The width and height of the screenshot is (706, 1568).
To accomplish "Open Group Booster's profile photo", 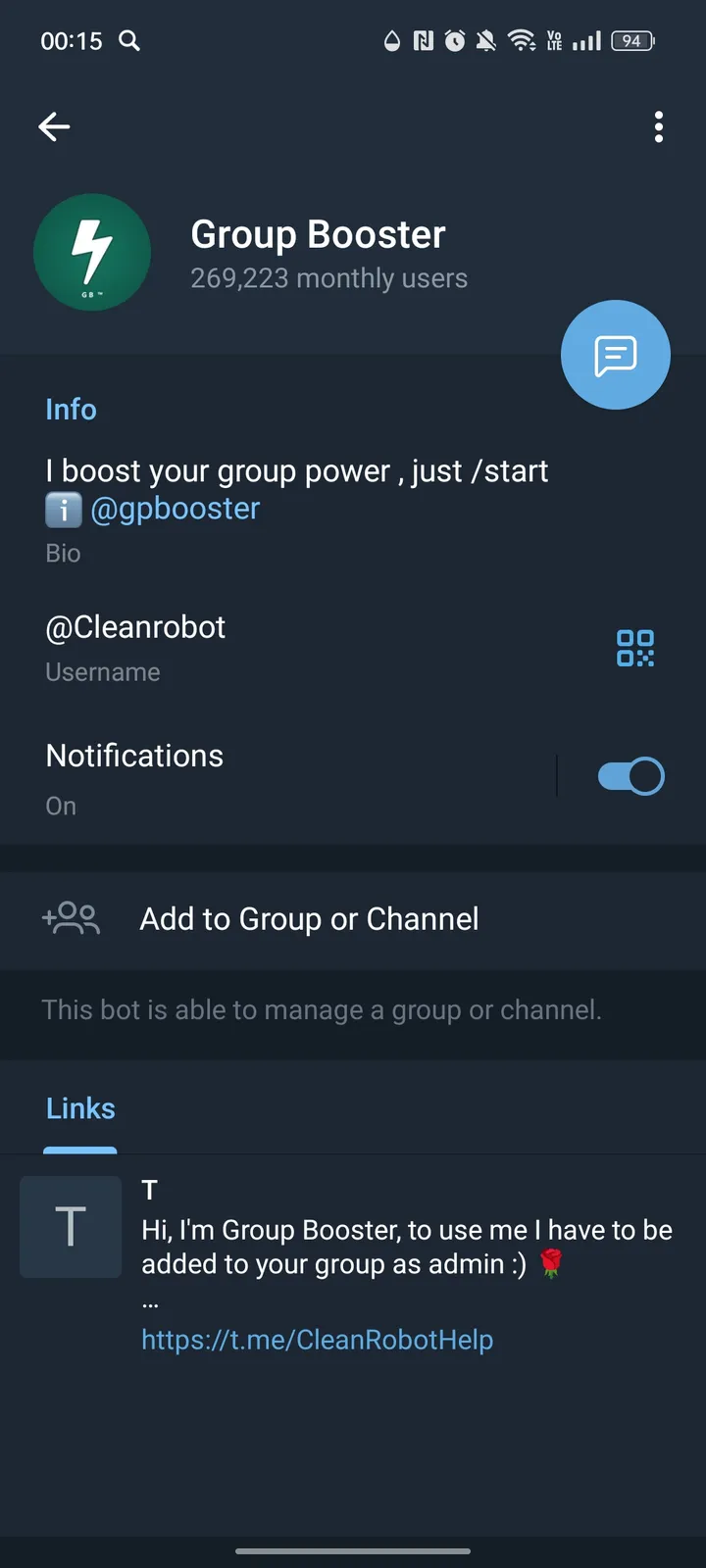I will click(x=92, y=252).
